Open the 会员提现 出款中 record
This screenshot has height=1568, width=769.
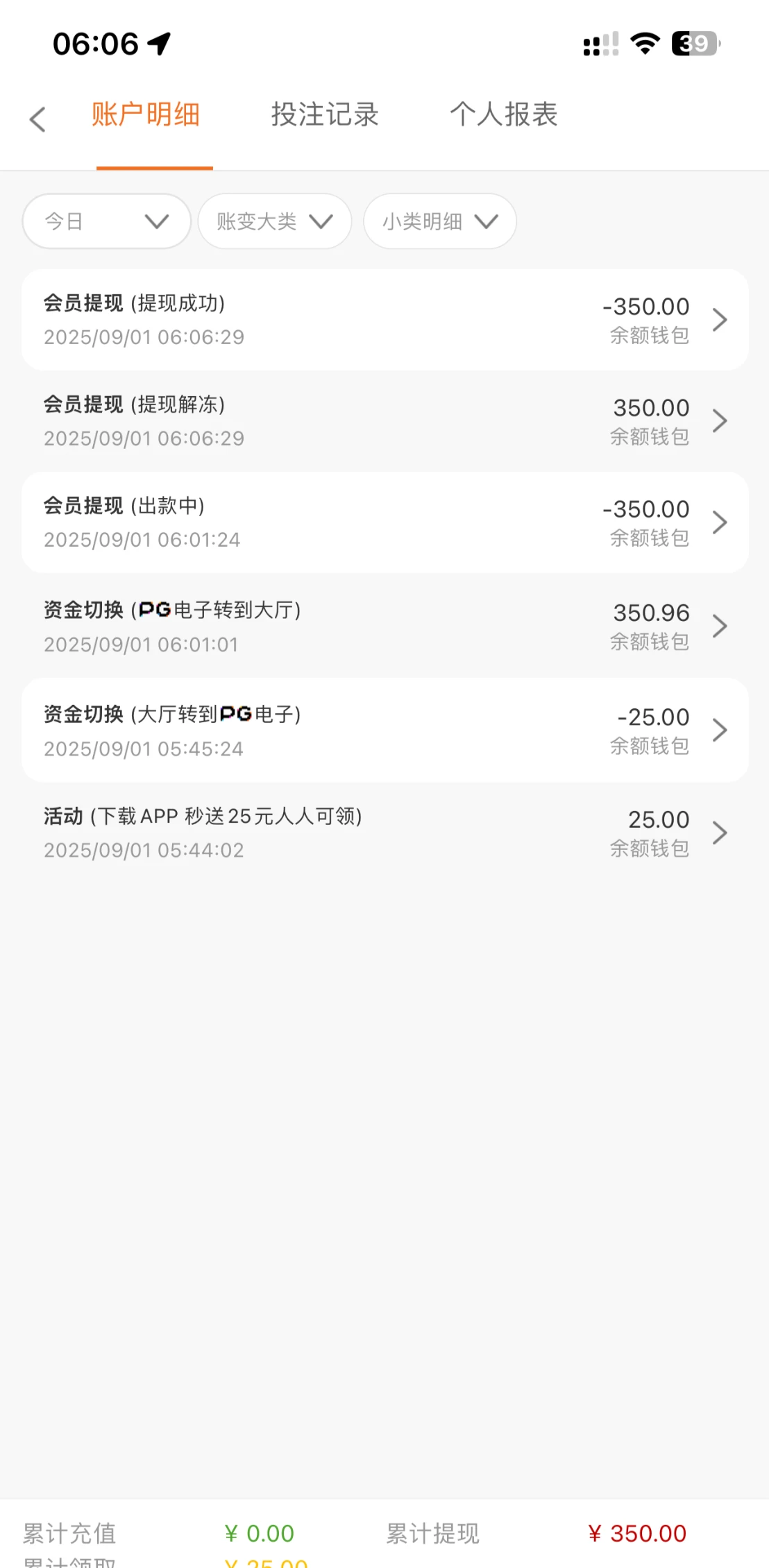click(x=384, y=522)
